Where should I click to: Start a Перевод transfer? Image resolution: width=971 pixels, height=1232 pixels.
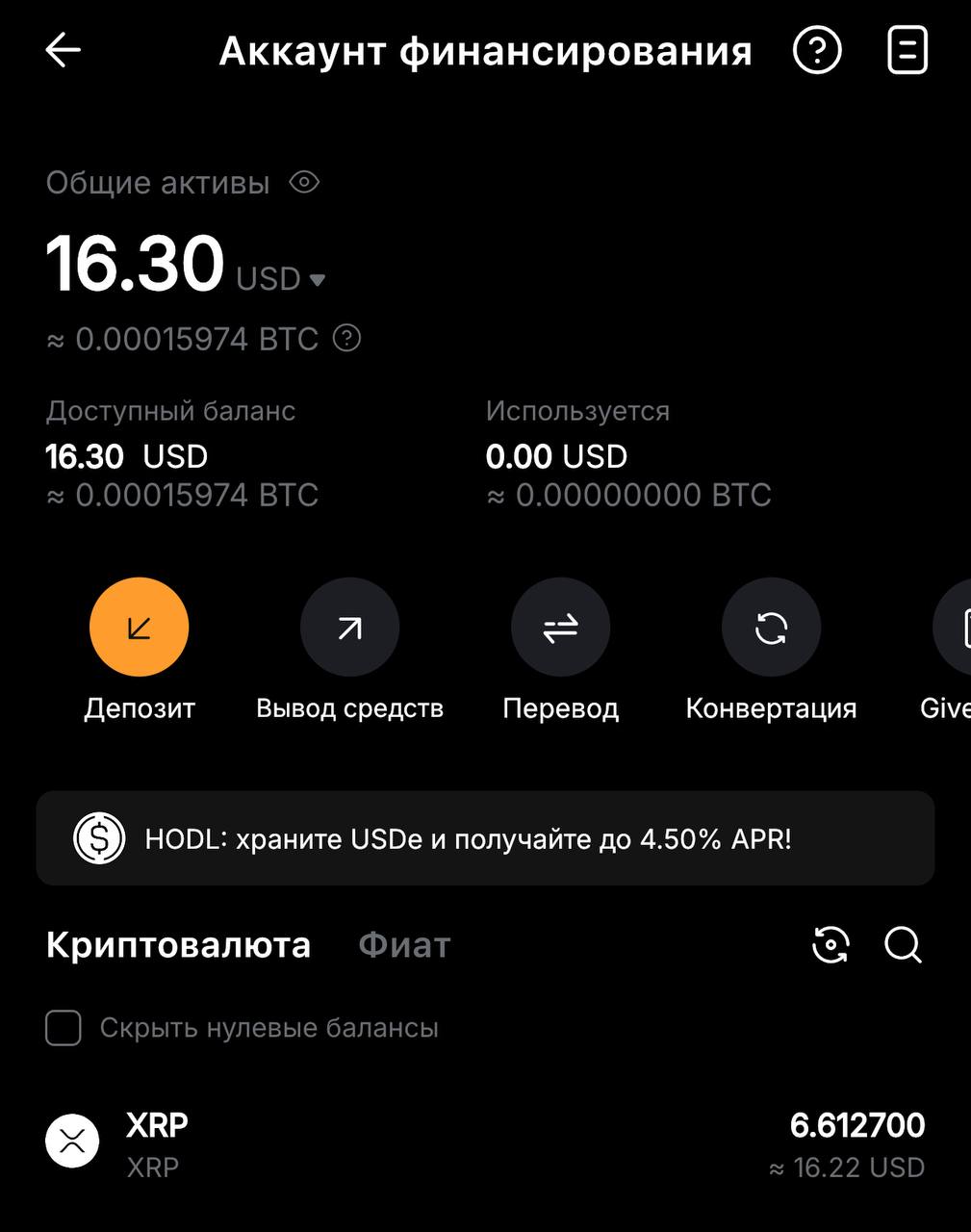pyautogui.click(x=560, y=628)
